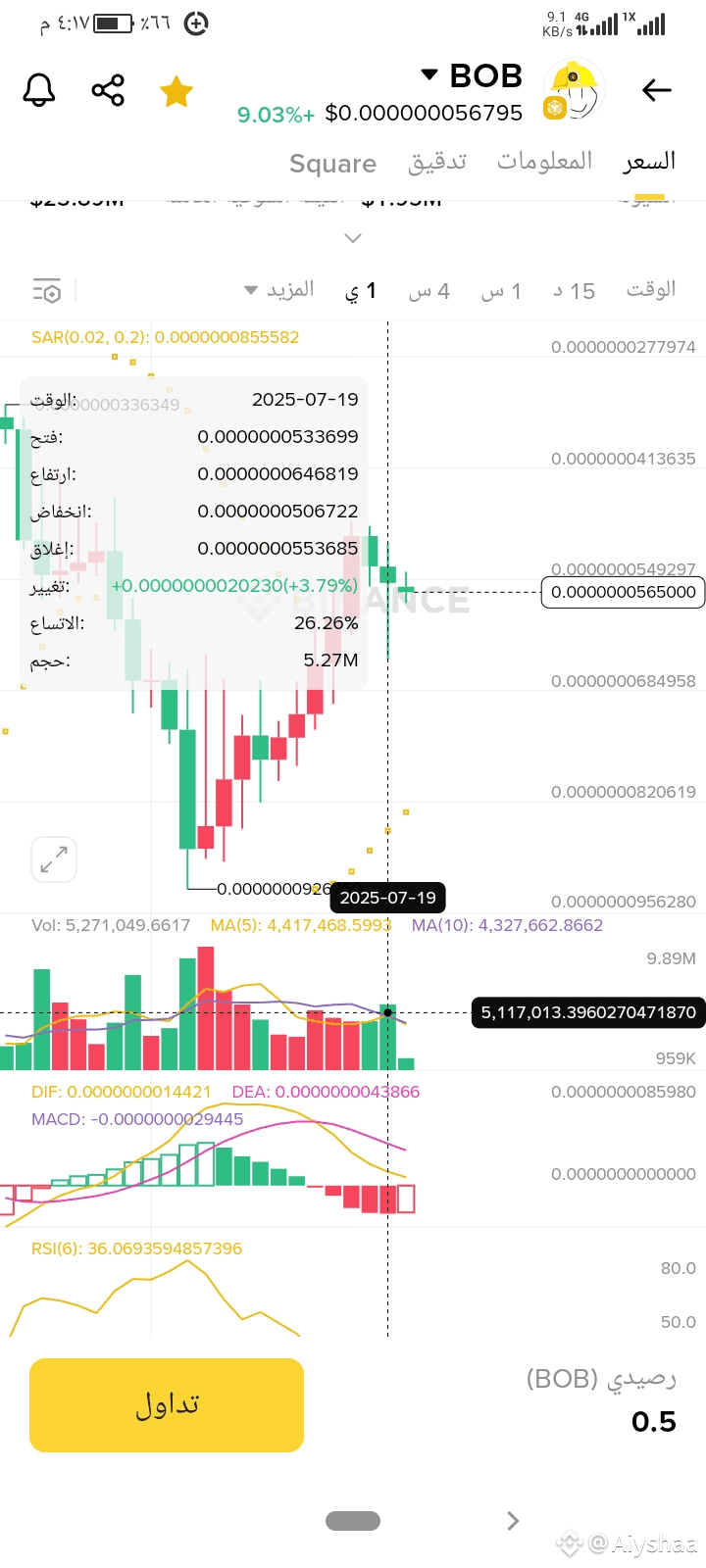This screenshot has width=706, height=1568.
Task: Expand the collapsed market info chevron
Action: click(x=353, y=238)
